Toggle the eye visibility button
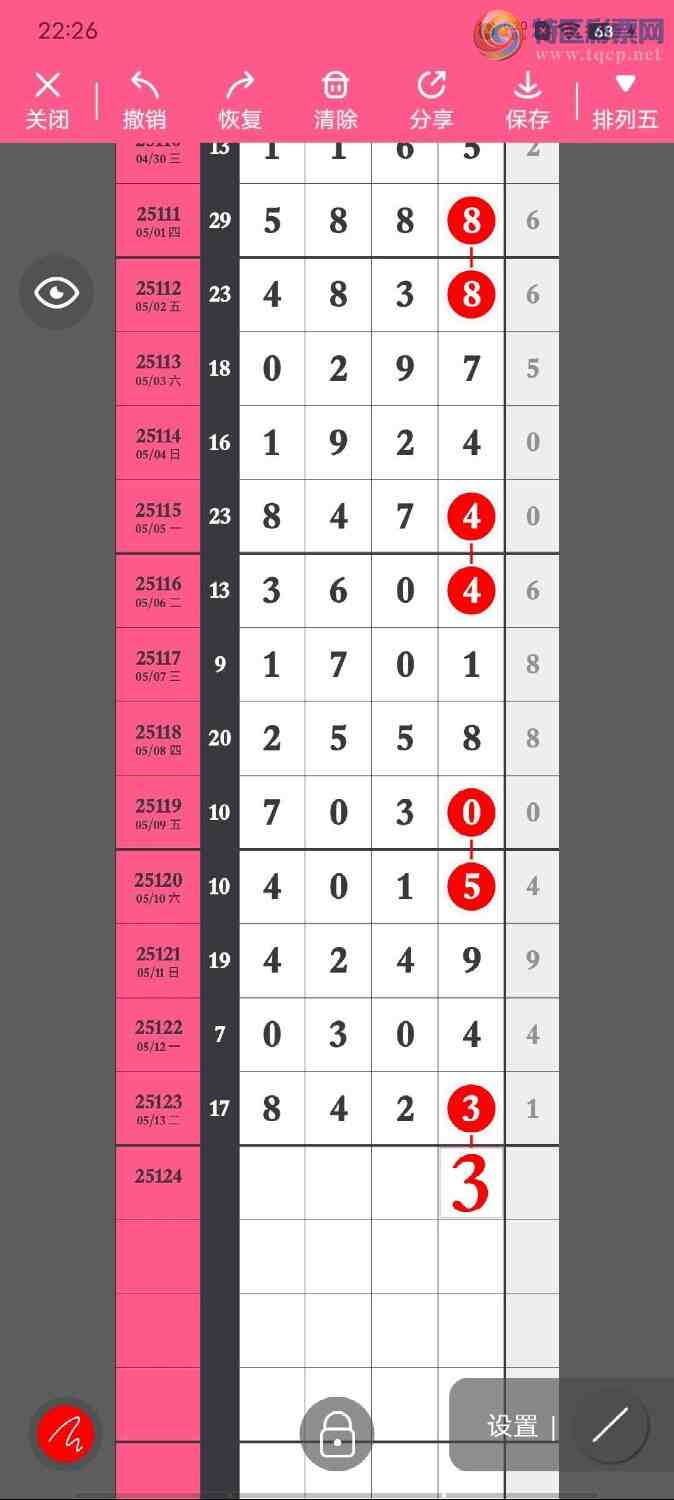 (x=57, y=293)
